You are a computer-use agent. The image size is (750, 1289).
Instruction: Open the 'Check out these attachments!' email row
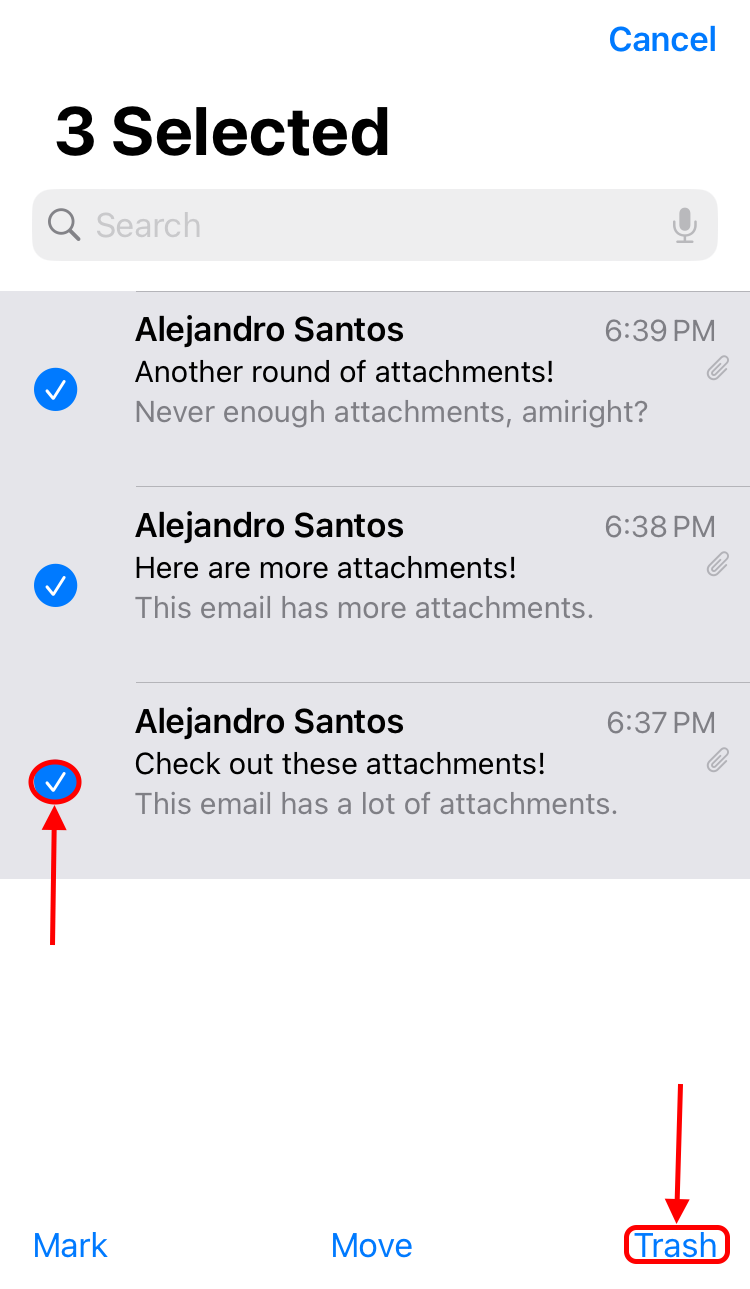pyautogui.click(x=400, y=763)
